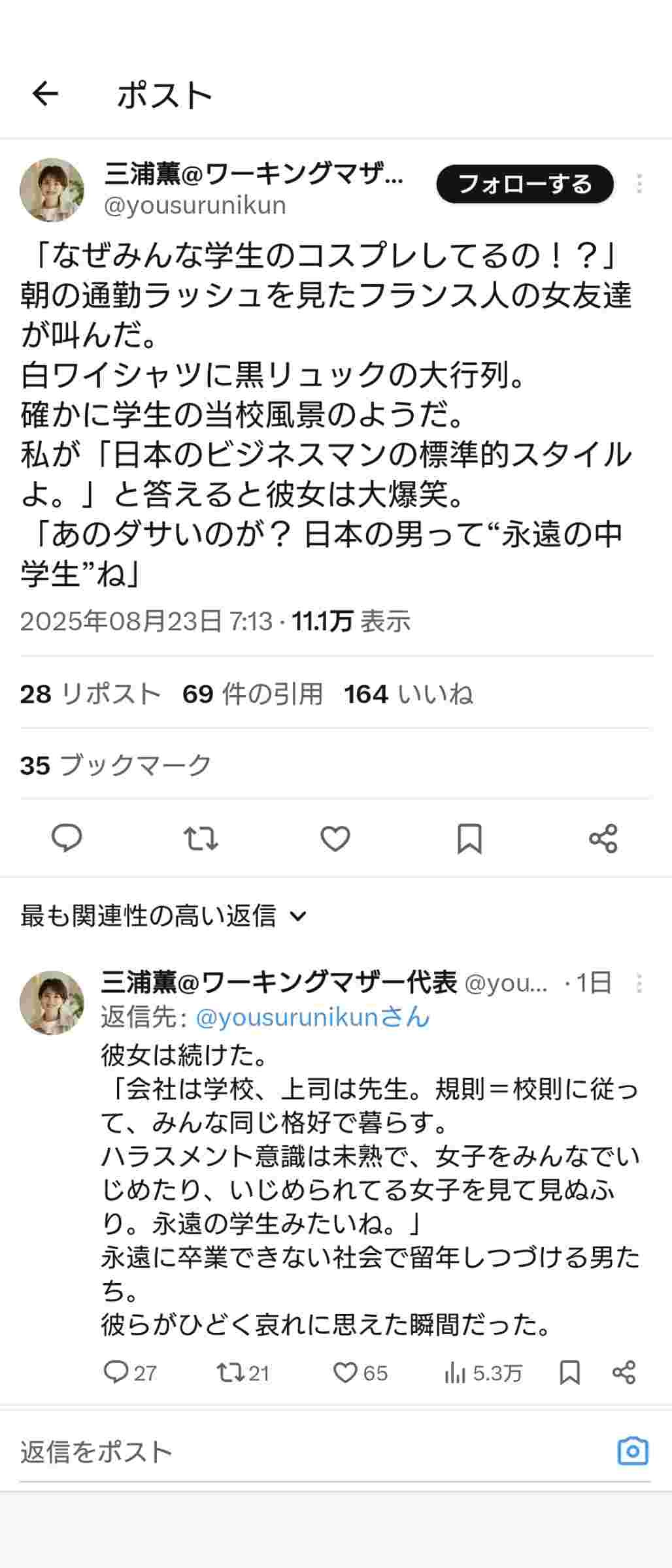This screenshot has width=672, height=1568.
Task: Like the main post
Action: [335, 838]
